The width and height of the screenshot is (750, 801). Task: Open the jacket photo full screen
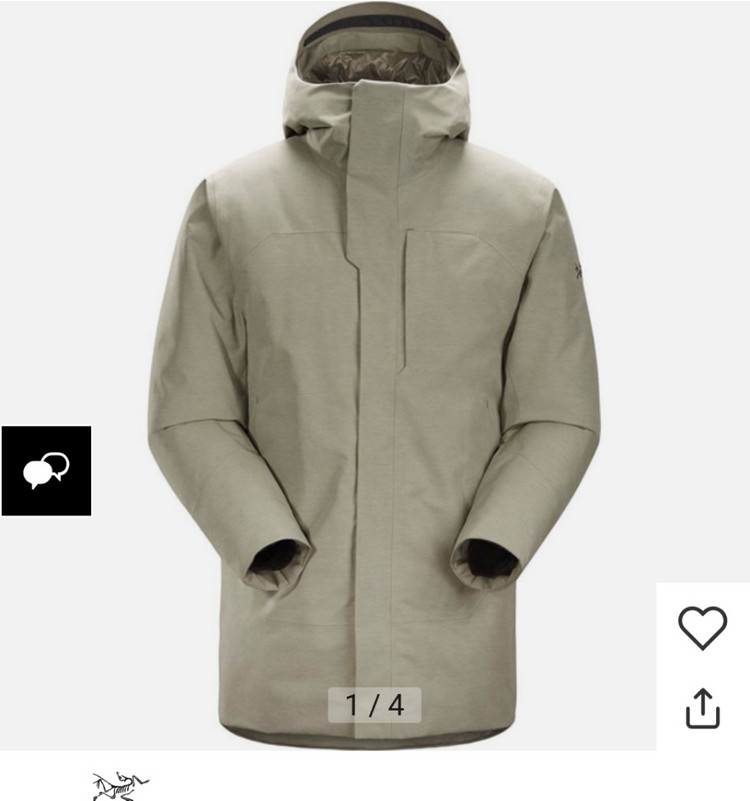coord(374,380)
